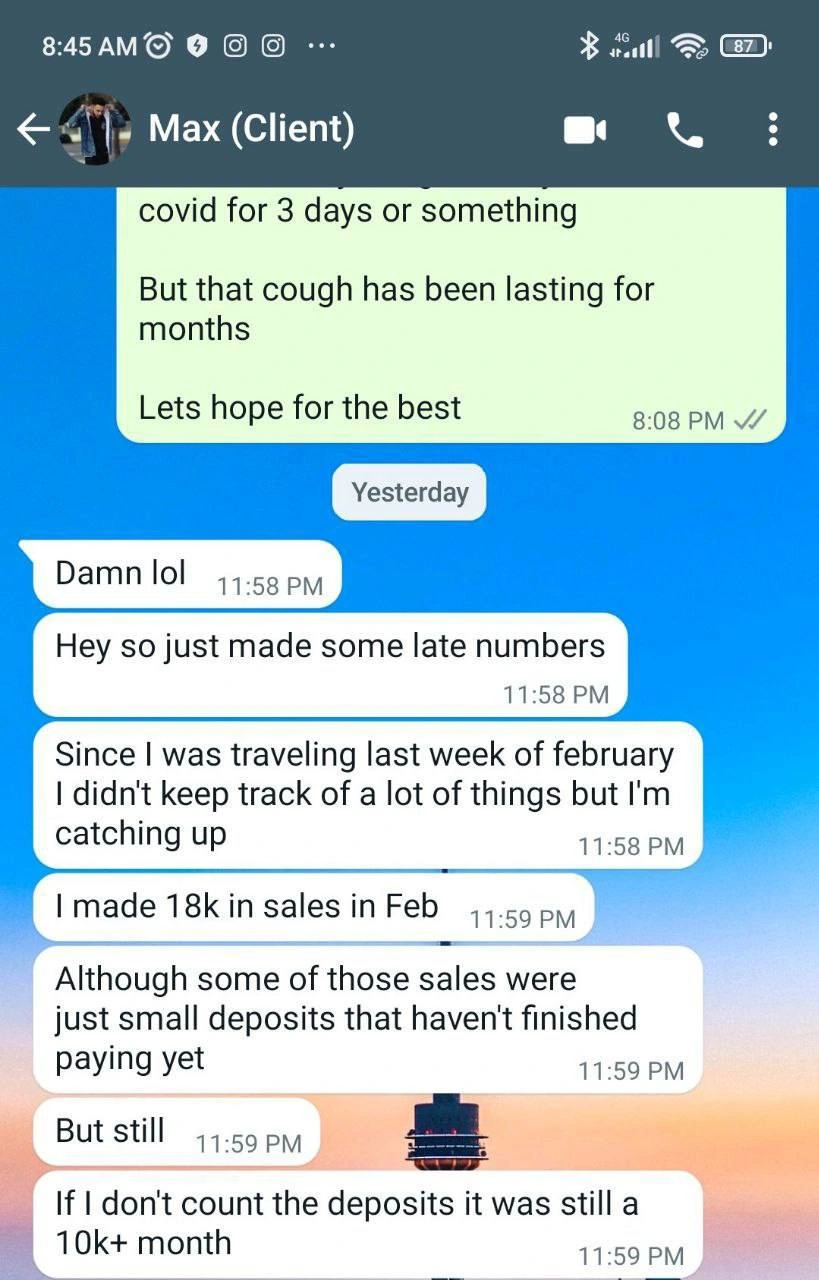The image size is (819, 1280).
Task: Place a voice call to Max
Action: tap(685, 130)
